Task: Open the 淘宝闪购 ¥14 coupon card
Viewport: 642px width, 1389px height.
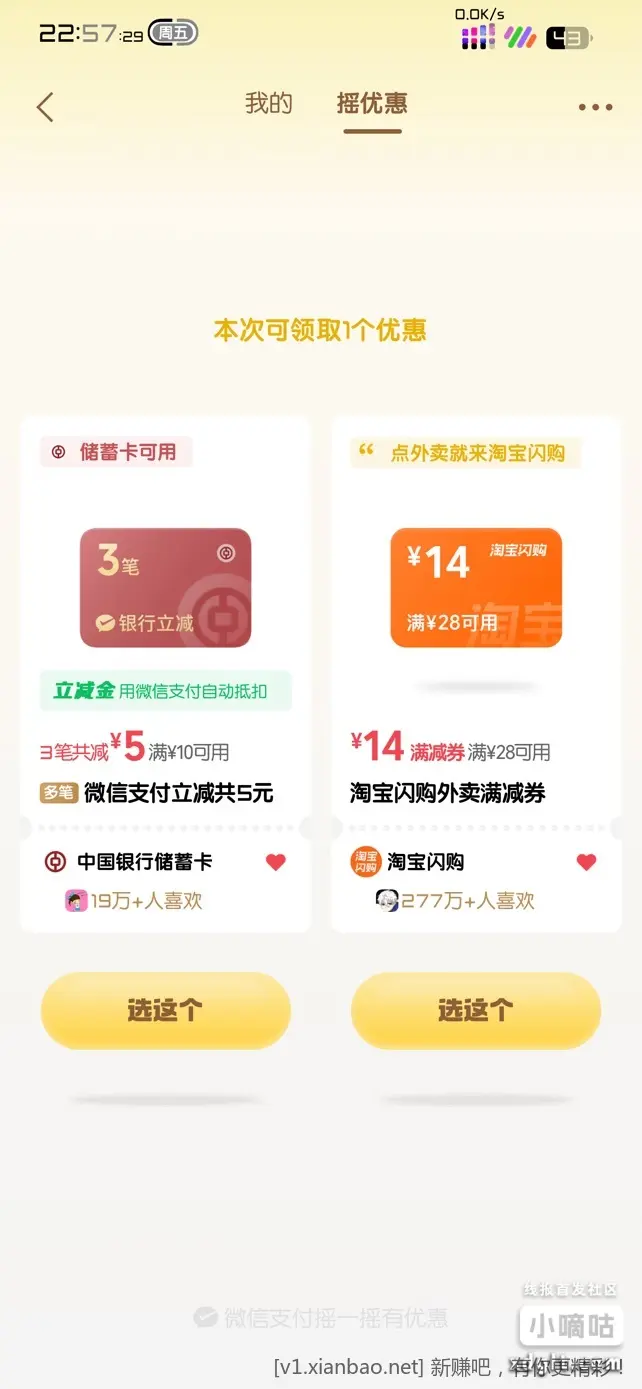Action: (475, 588)
